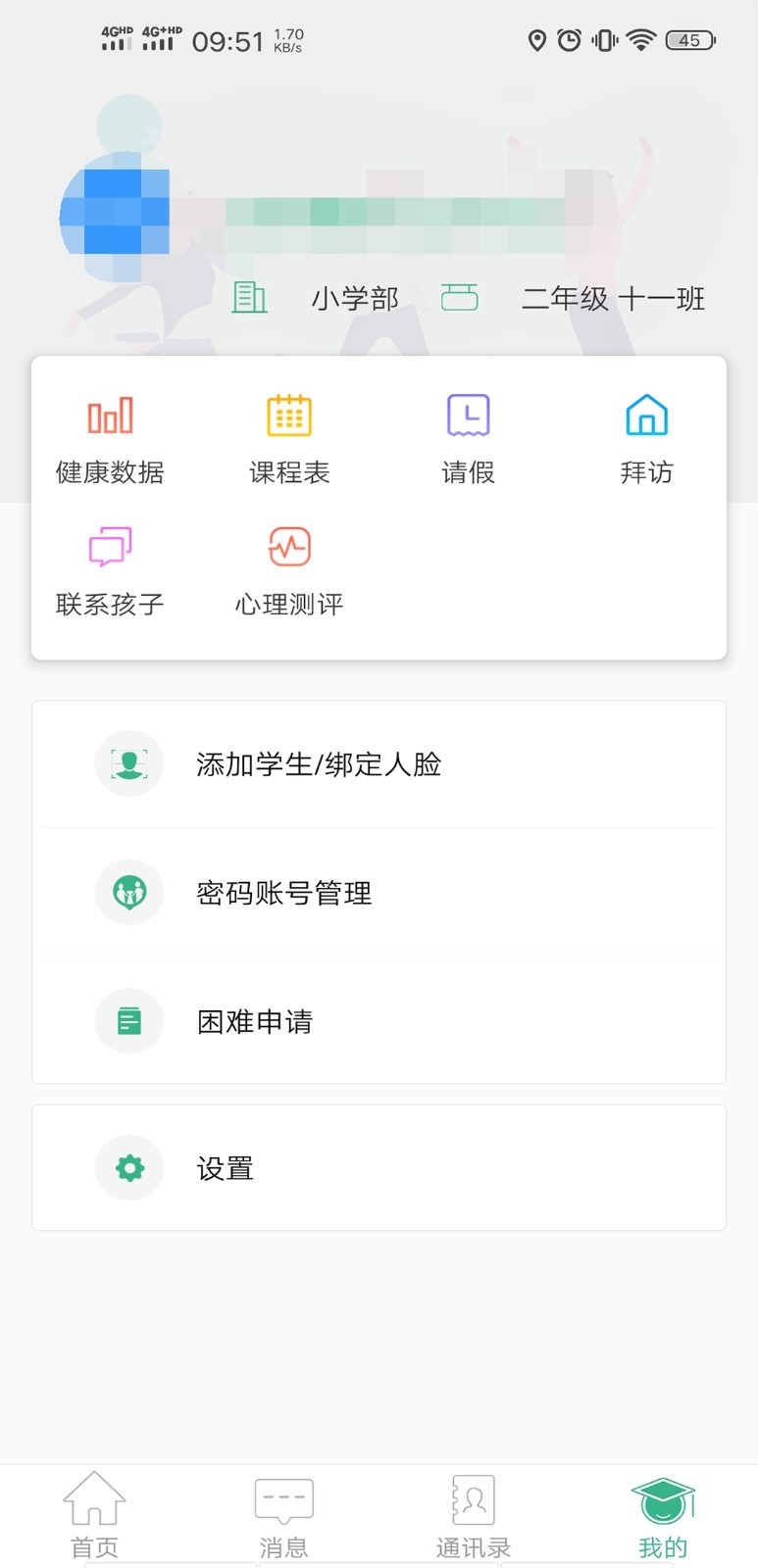Image resolution: width=758 pixels, height=1568 pixels.
Task: Switch to the 首页 home tab
Action: click(x=94, y=1515)
